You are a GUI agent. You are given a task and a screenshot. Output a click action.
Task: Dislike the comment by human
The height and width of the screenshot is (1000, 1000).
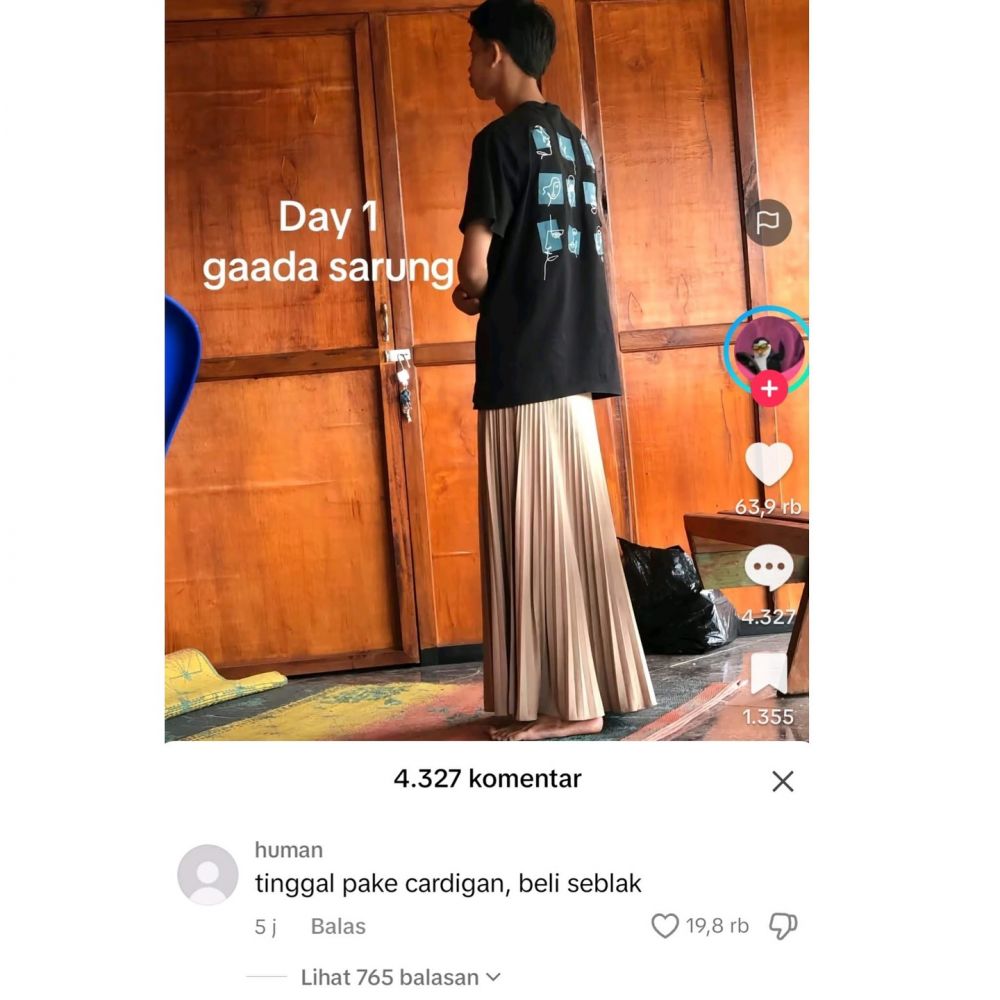pos(782,926)
